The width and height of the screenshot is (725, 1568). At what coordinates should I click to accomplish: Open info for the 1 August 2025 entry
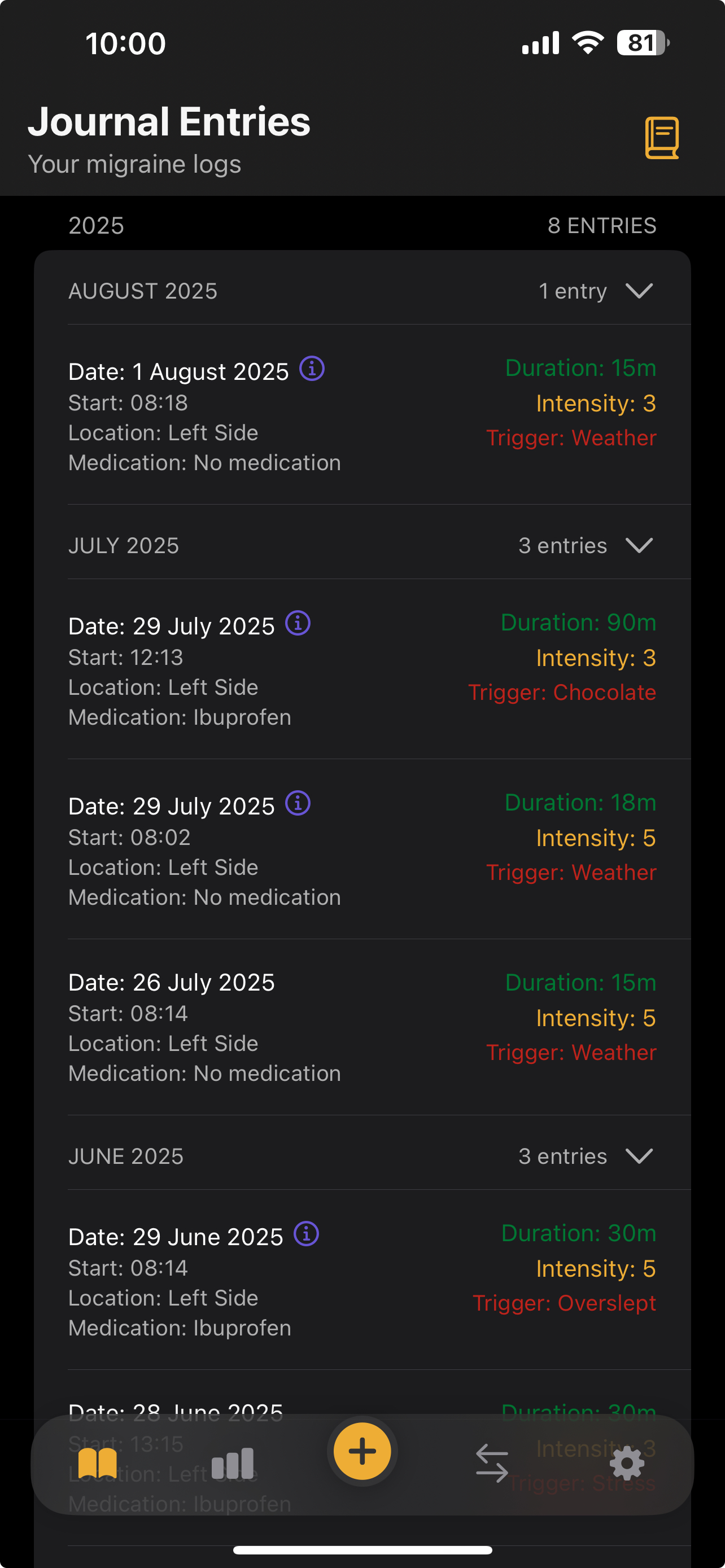pyautogui.click(x=312, y=369)
